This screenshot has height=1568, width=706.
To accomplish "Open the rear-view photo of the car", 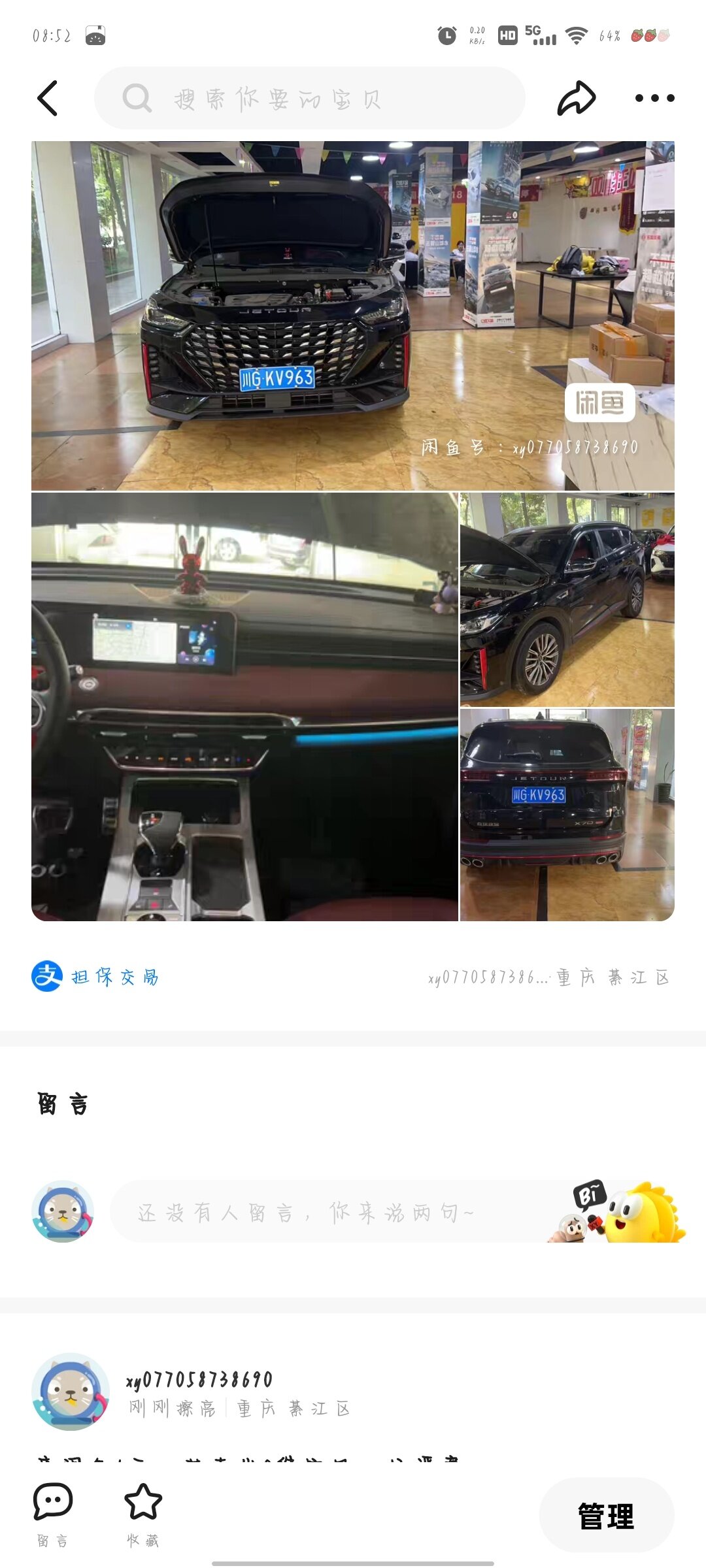I will coord(567,815).
